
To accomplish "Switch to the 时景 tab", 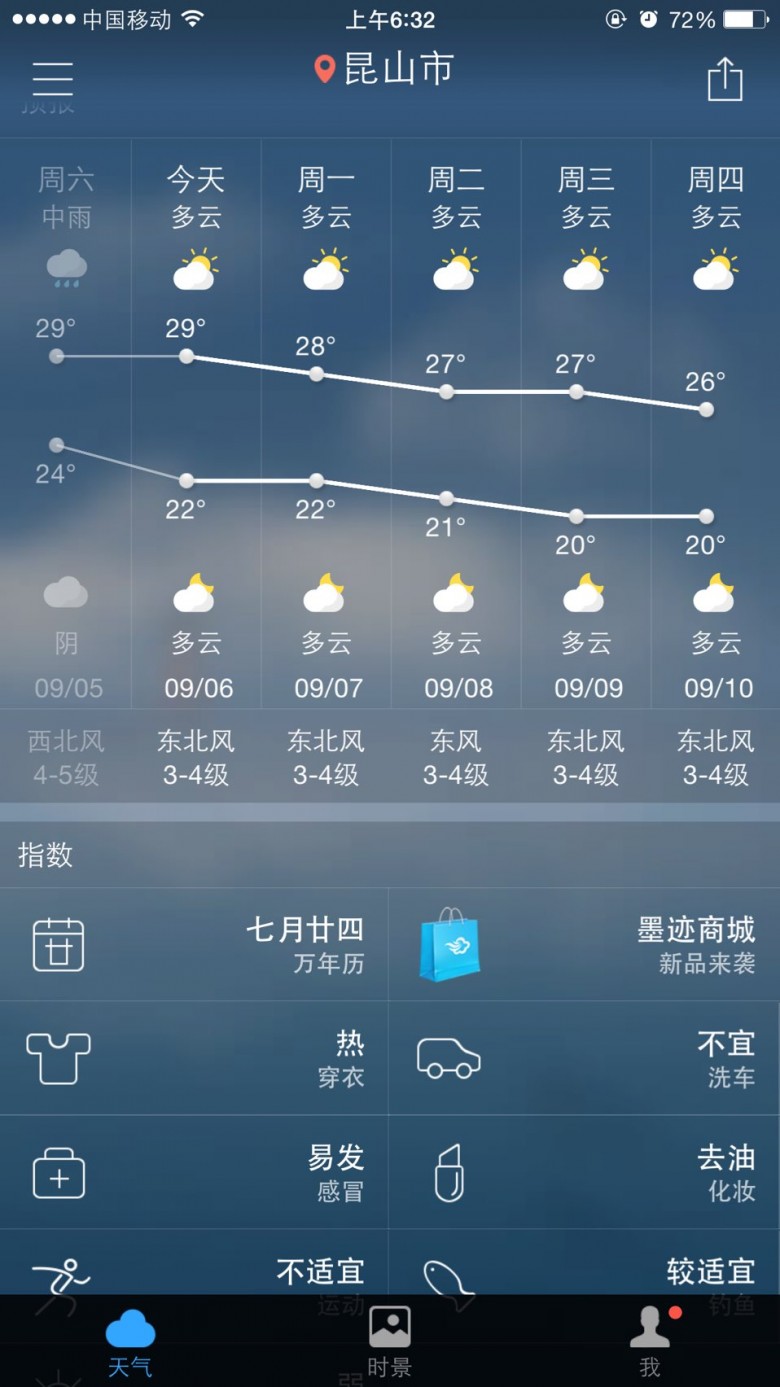I will (x=390, y=1340).
